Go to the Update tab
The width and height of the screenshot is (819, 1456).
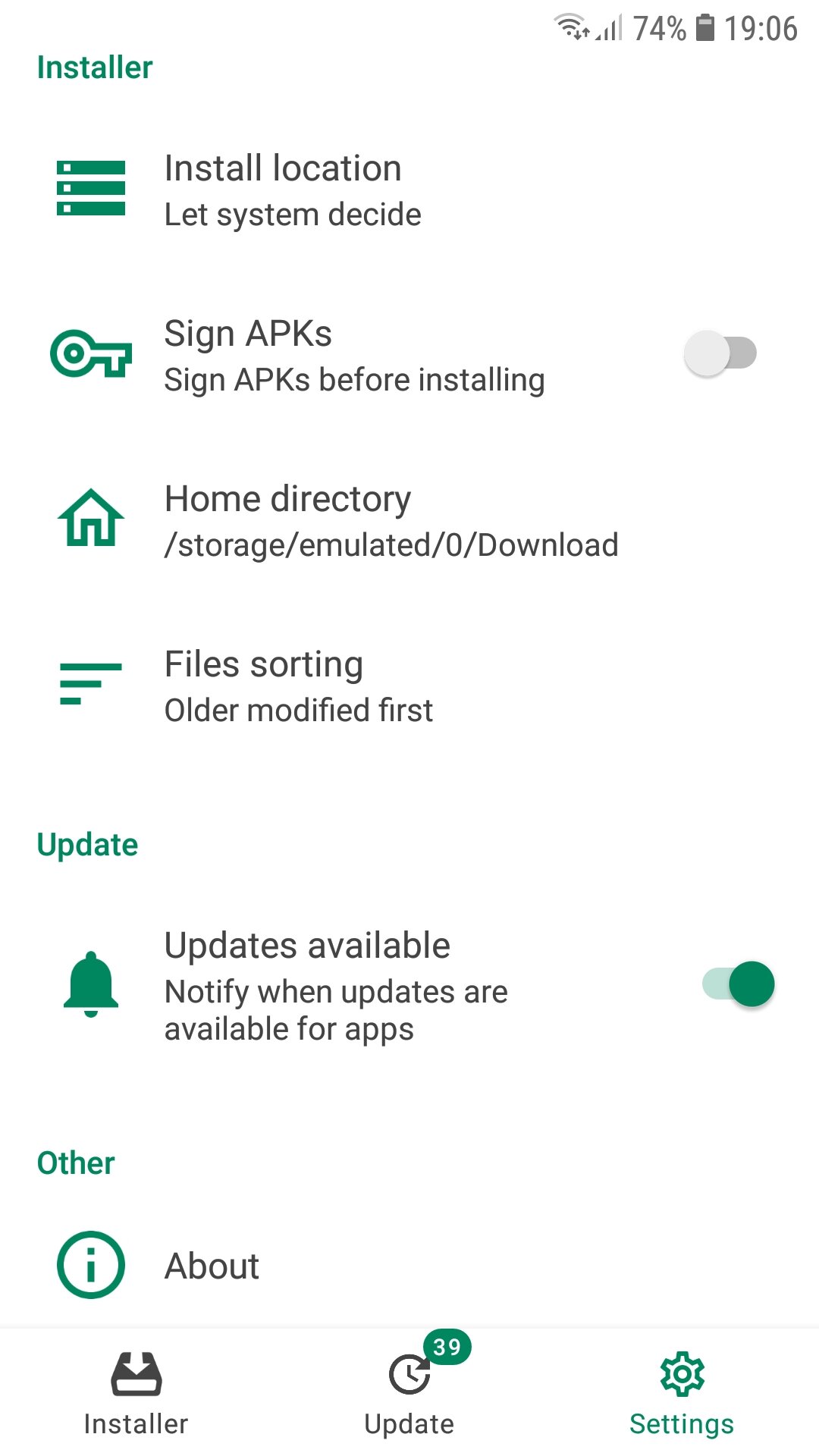[x=409, y=1393]
